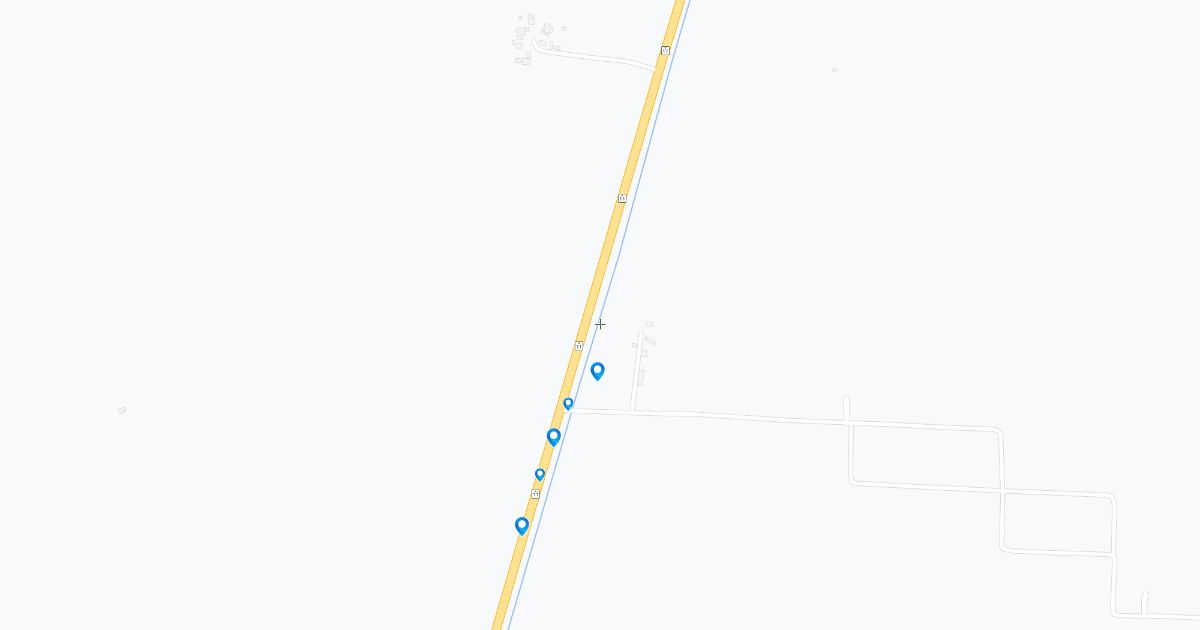Open the small pin above the southernmost pin

[x=540, y=474]
